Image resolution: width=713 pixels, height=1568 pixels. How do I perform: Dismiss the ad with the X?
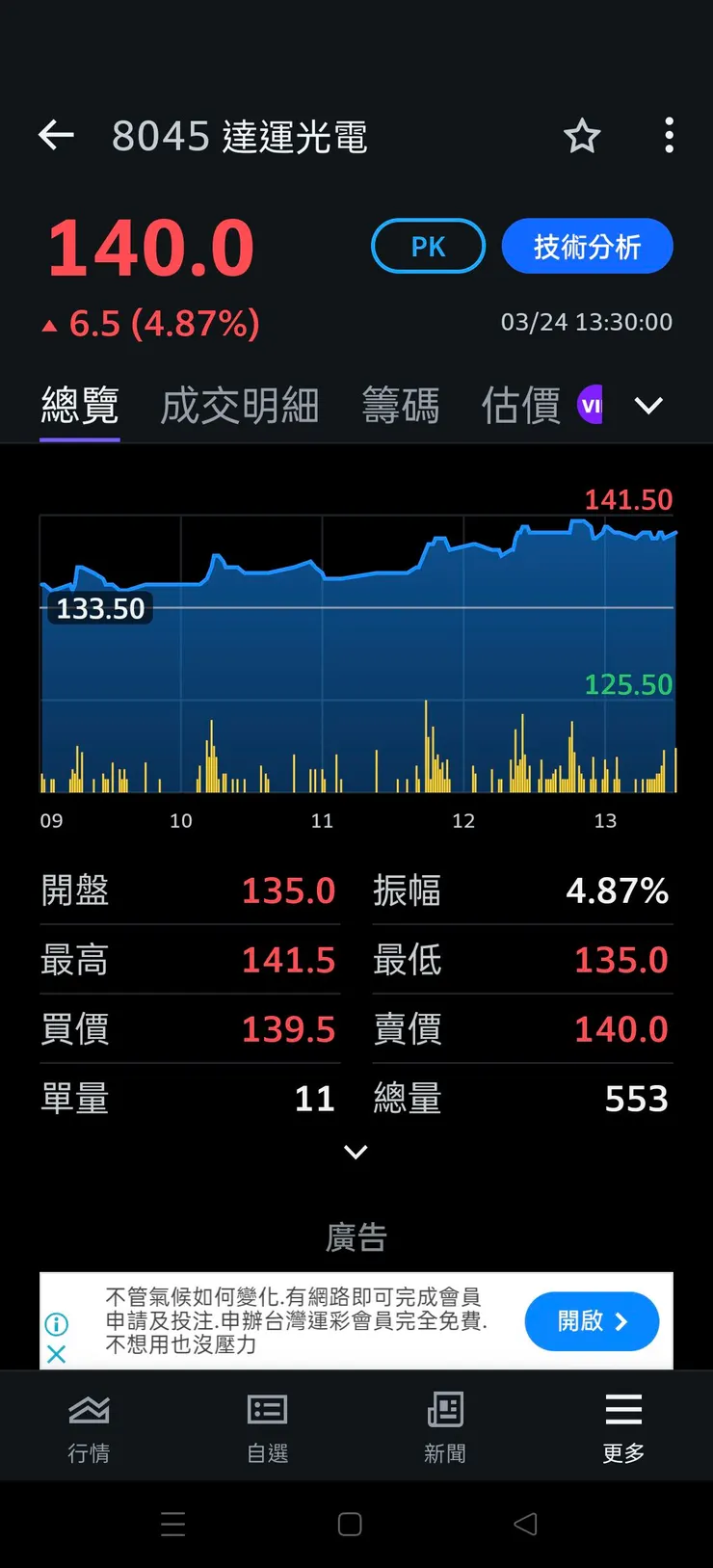pyautogui.click(x=56, y=1354)
